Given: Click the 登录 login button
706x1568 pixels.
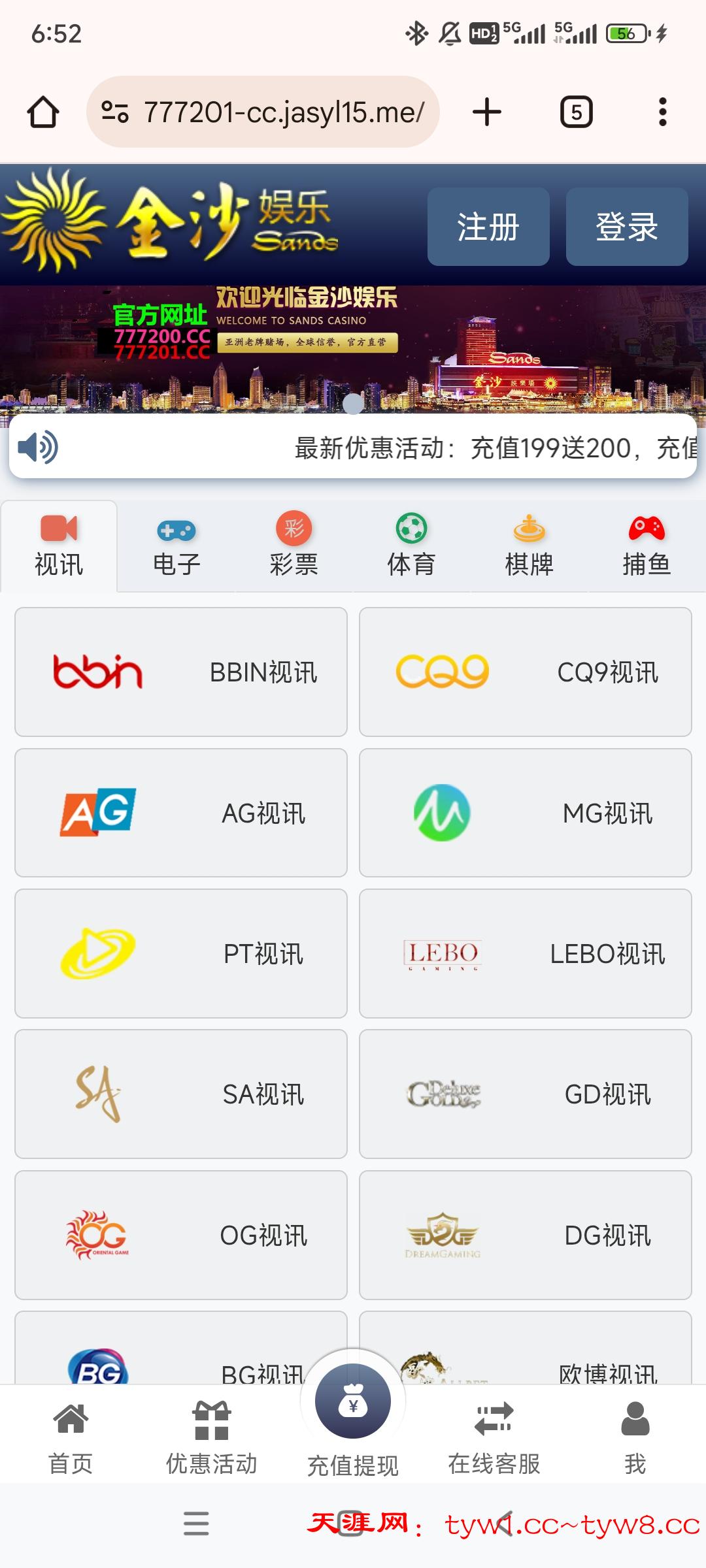Looking at the screenshot, I should pyautogui.click(x=626, y=227).
